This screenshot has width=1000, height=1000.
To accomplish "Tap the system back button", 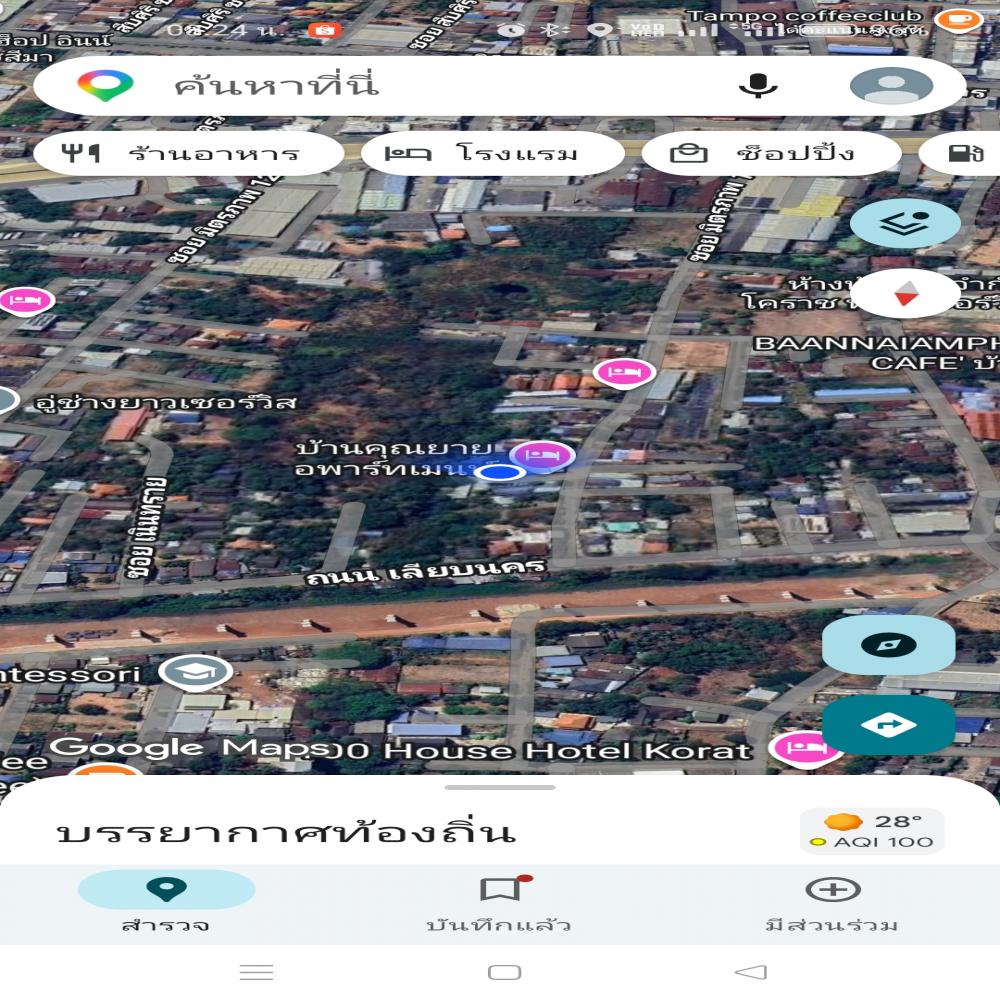I will (x=750, y=972).
